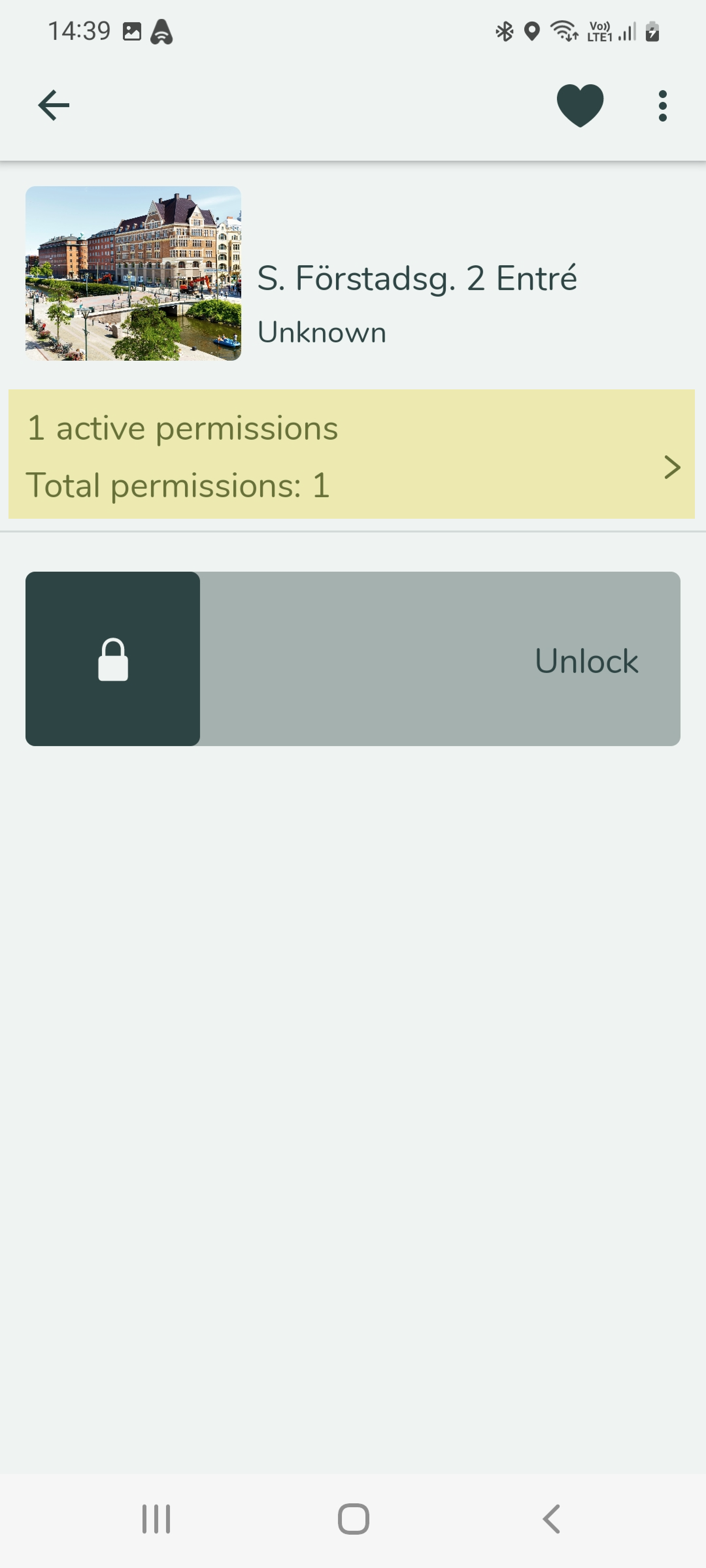Go to the system home screen
Viewport: 706px width, 1568px height.
click(353, 1519)
